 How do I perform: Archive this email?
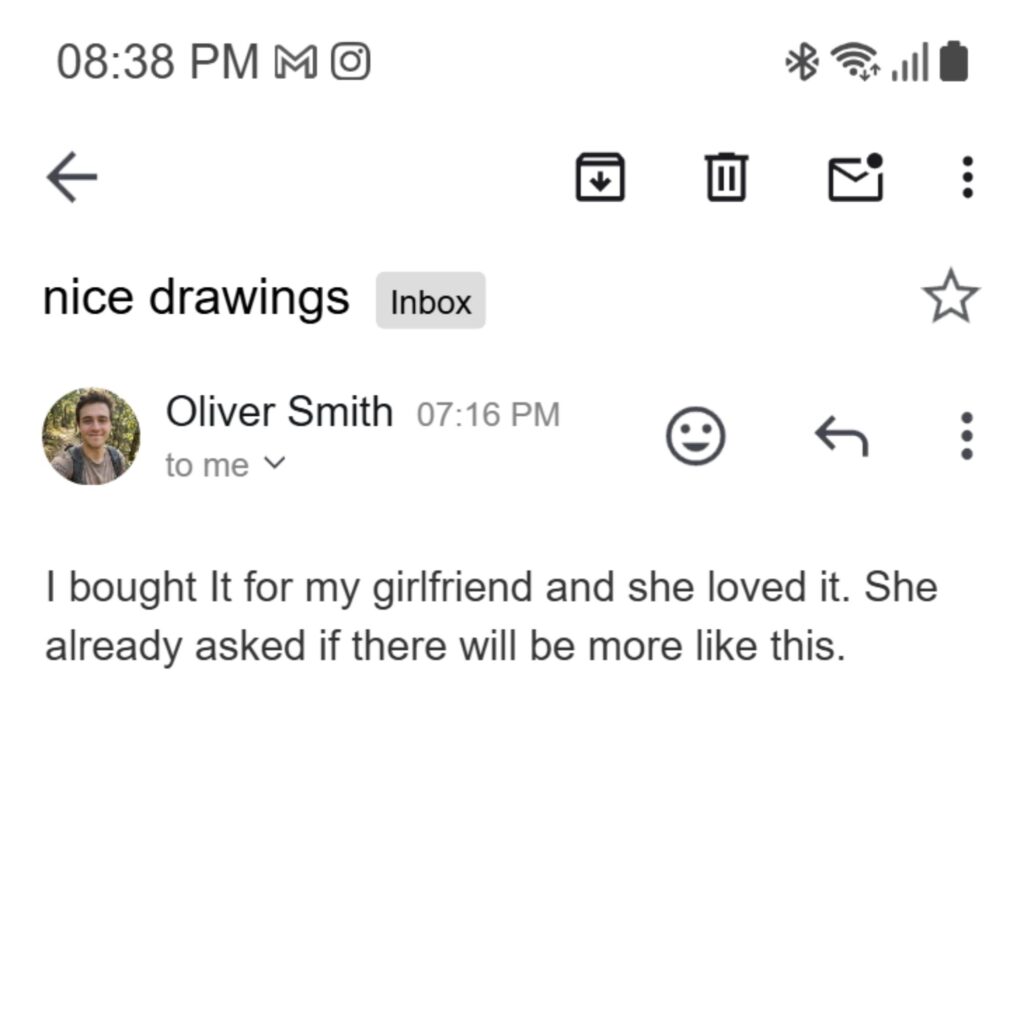600,178
